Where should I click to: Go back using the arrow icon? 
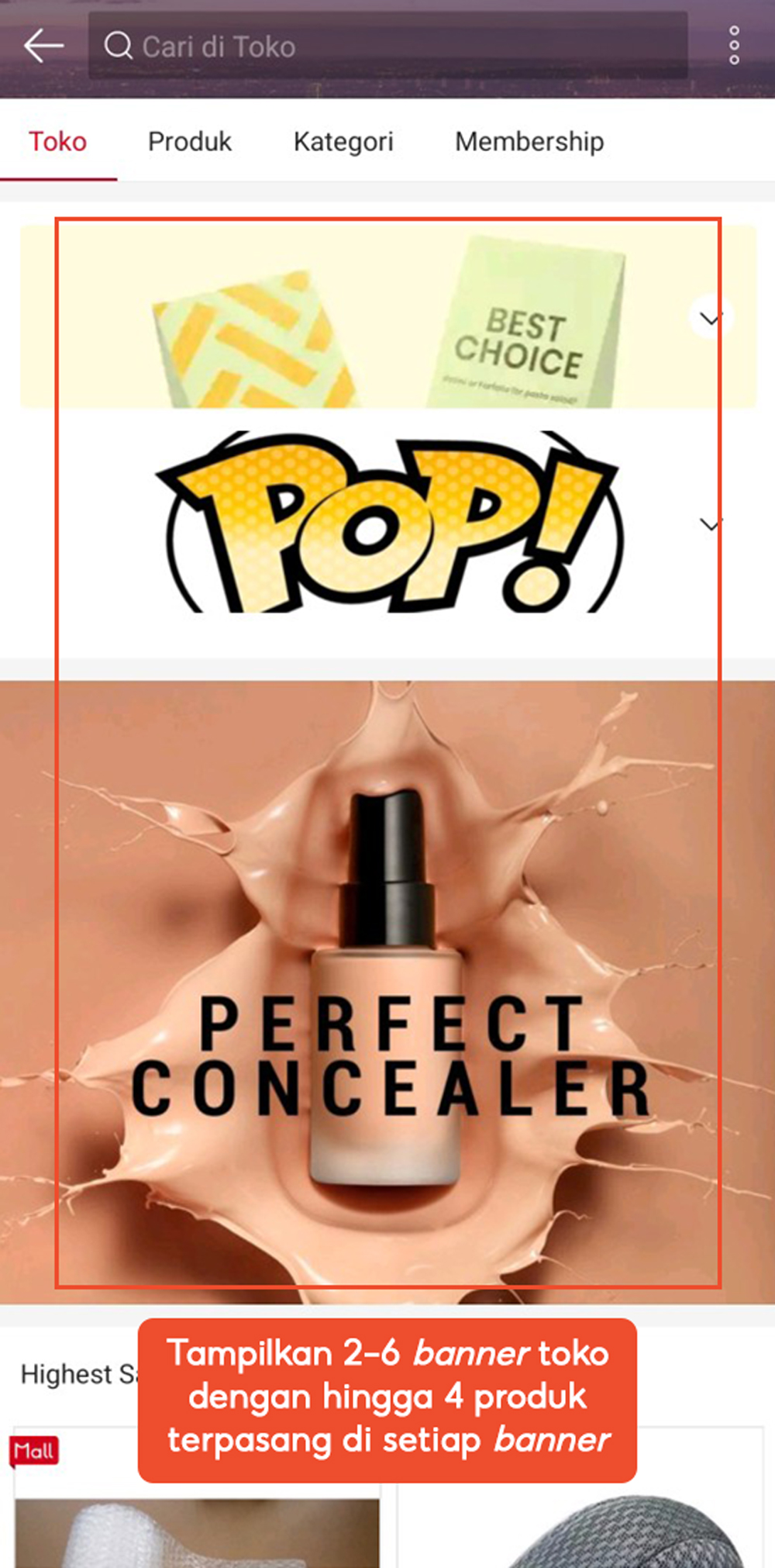[43, 47]
